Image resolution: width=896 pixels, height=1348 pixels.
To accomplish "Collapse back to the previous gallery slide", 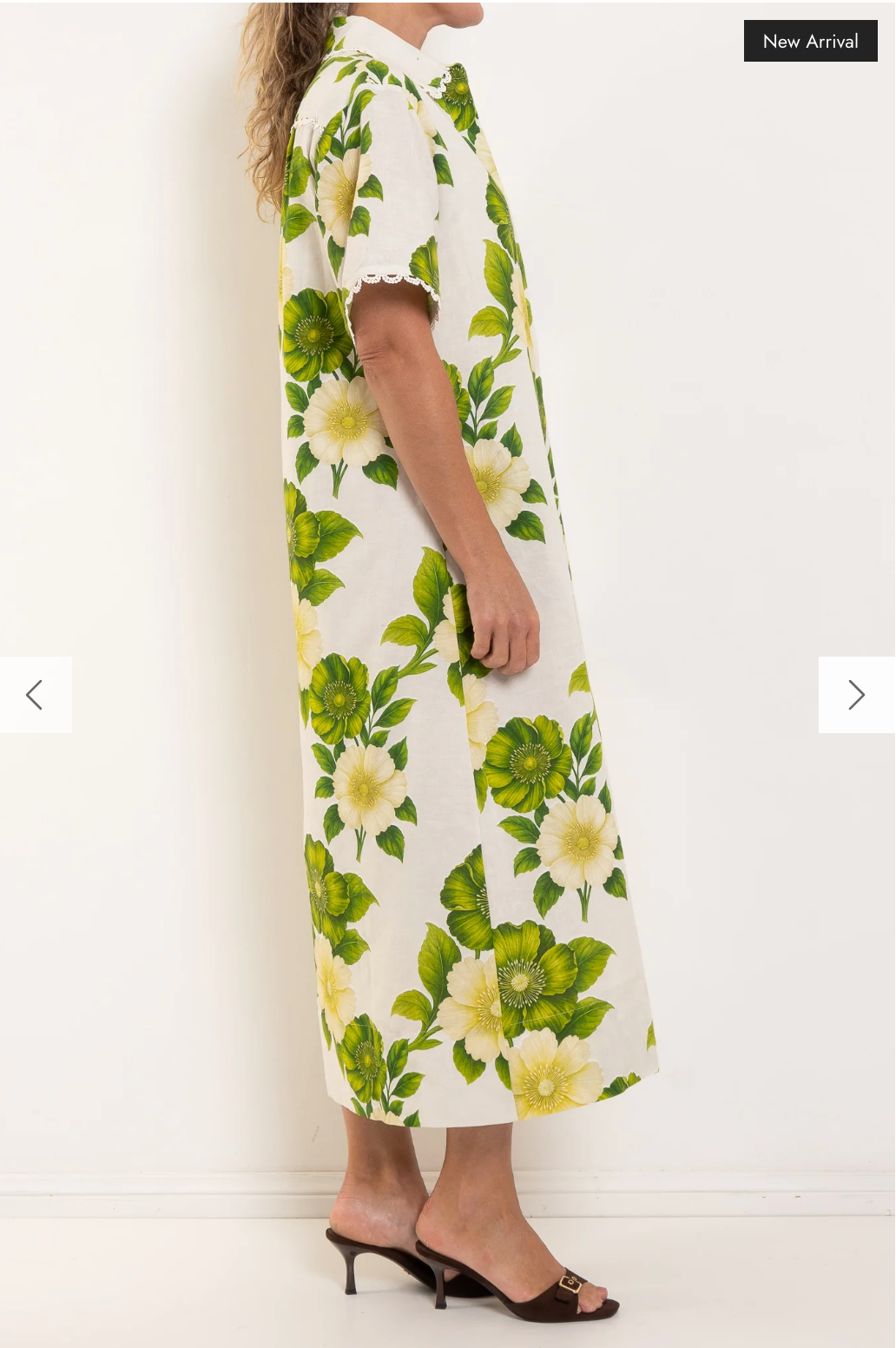I will tap(36, 695).
